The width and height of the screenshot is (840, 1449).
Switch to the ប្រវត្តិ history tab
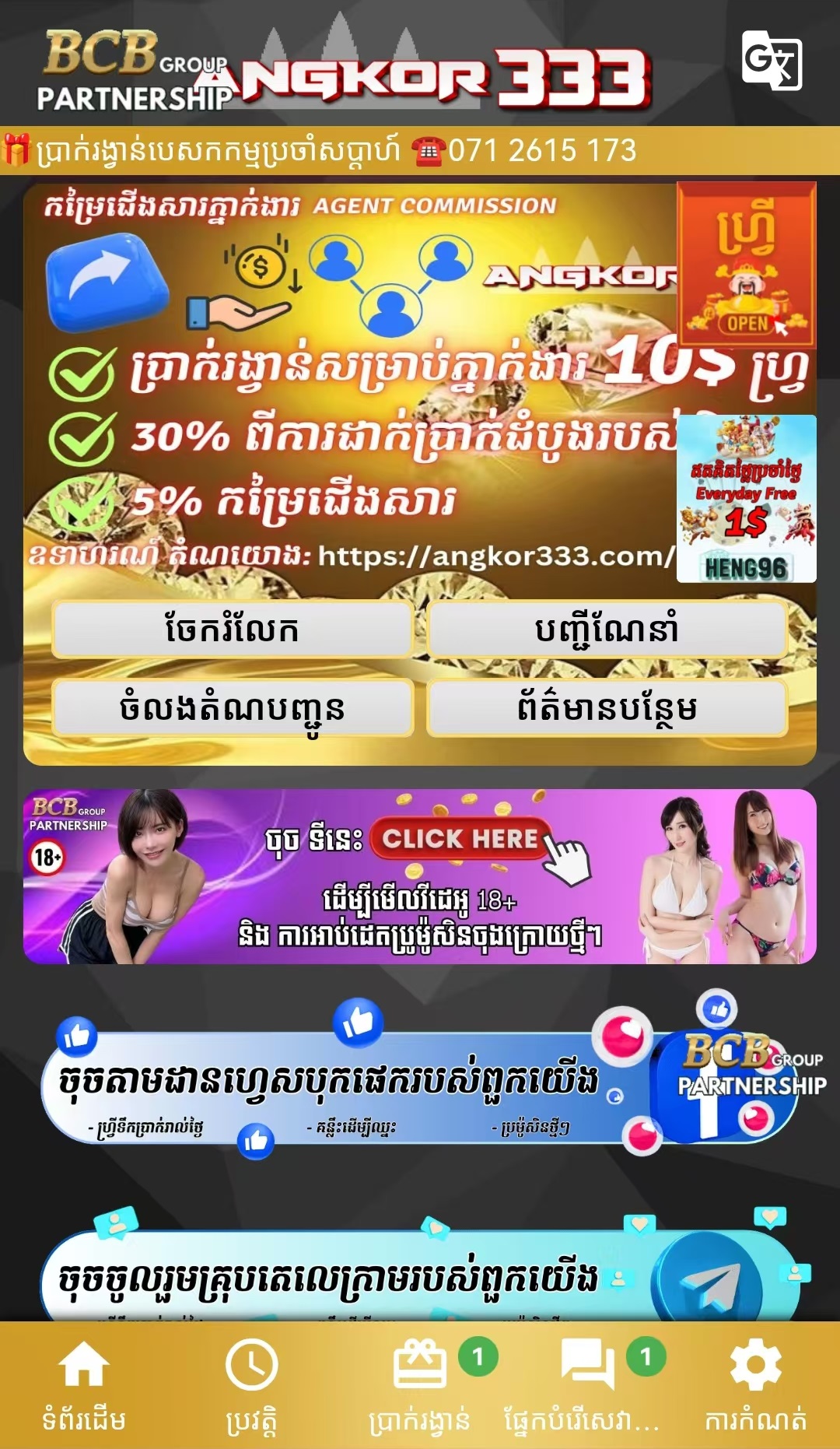(251, 1385)
